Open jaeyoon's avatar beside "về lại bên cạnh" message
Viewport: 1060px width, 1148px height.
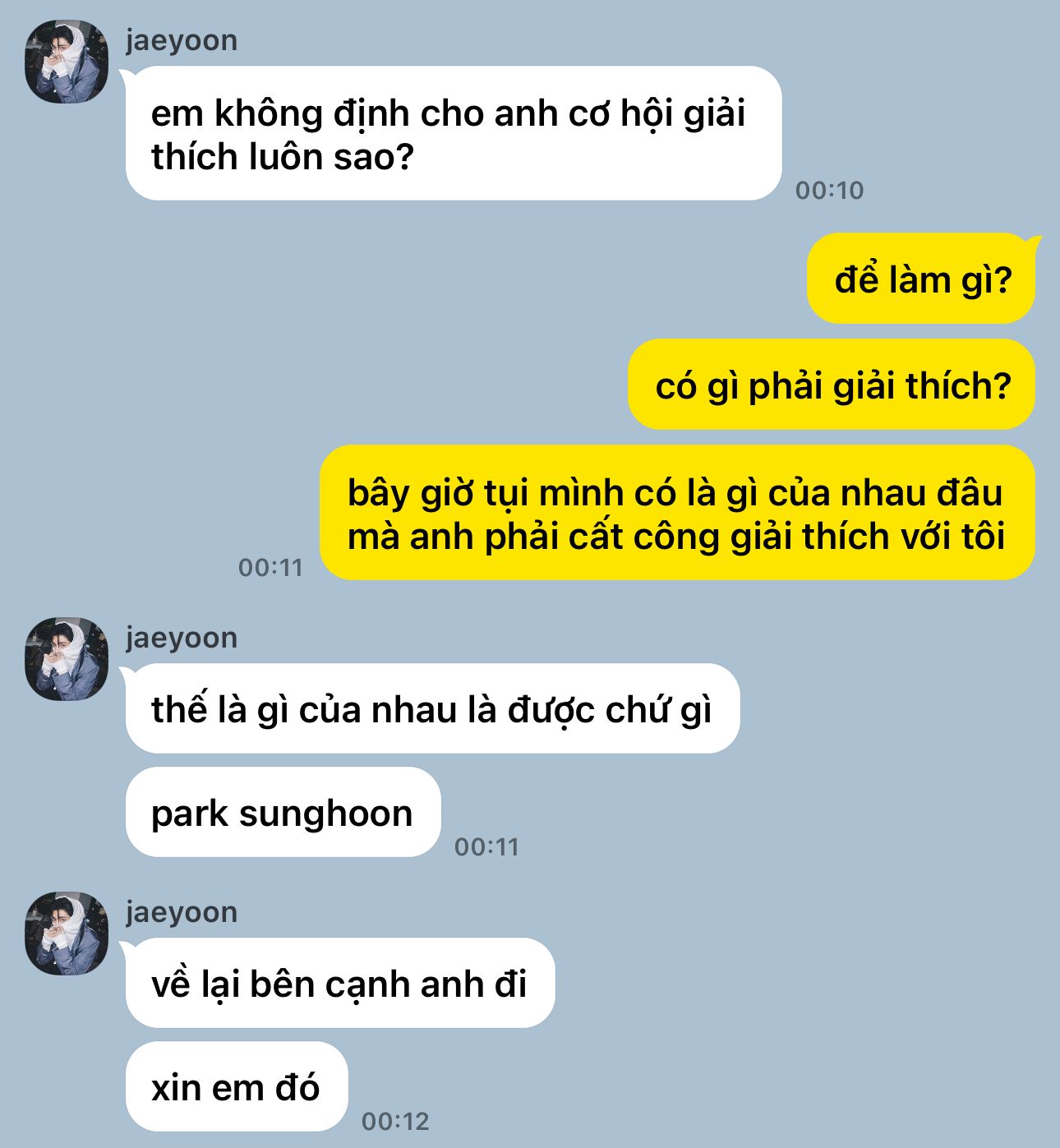point(67,934)
